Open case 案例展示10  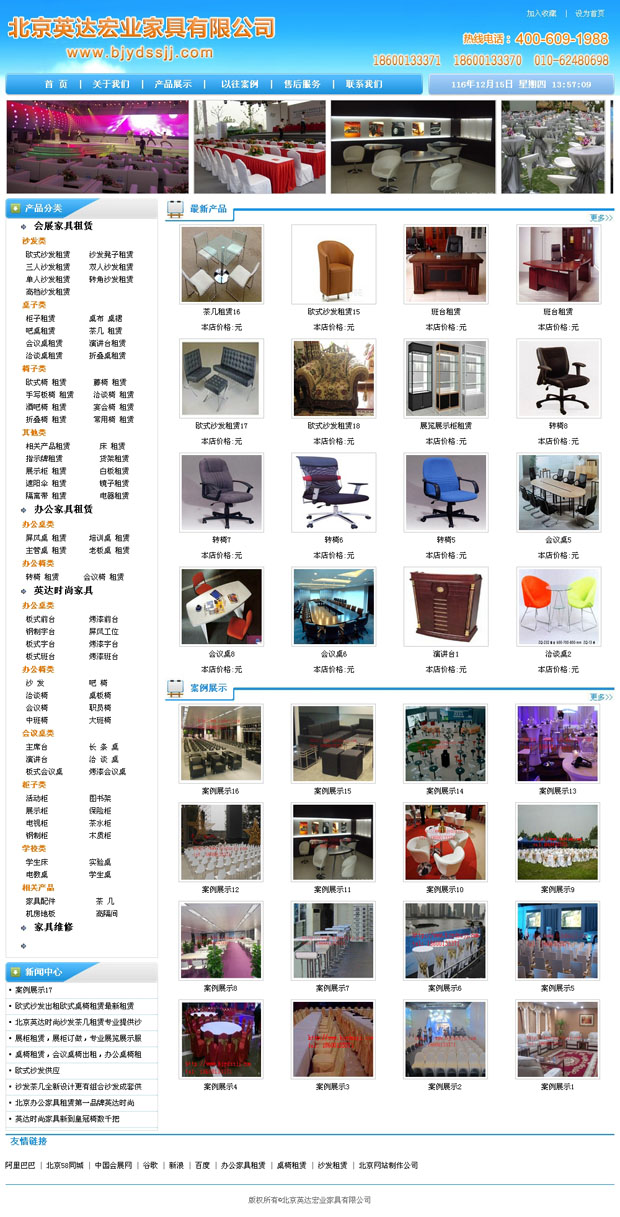[446, 842]
